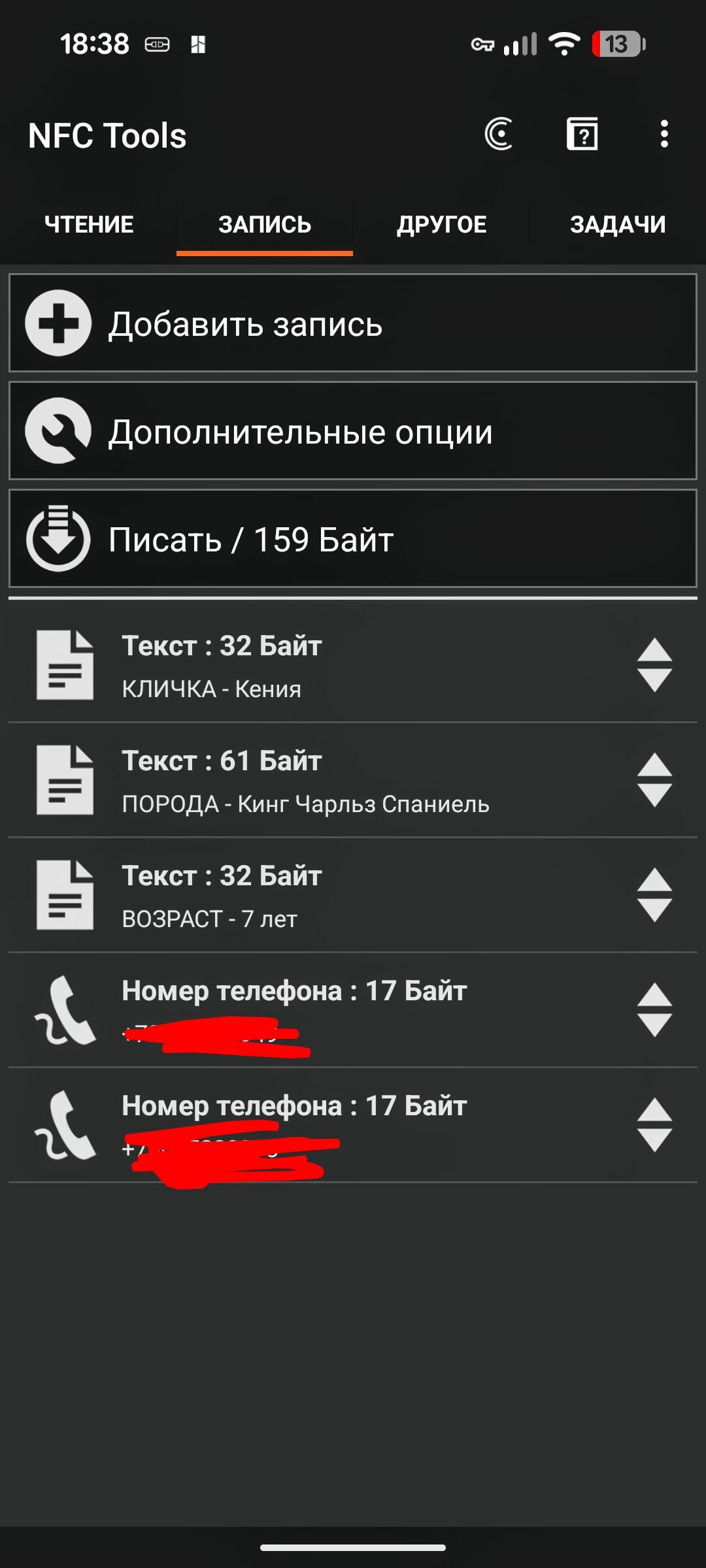Tap Писать / 159 Байт to write tag
The height and width of the screenshot is (1568, 706).
pos(353,539)
